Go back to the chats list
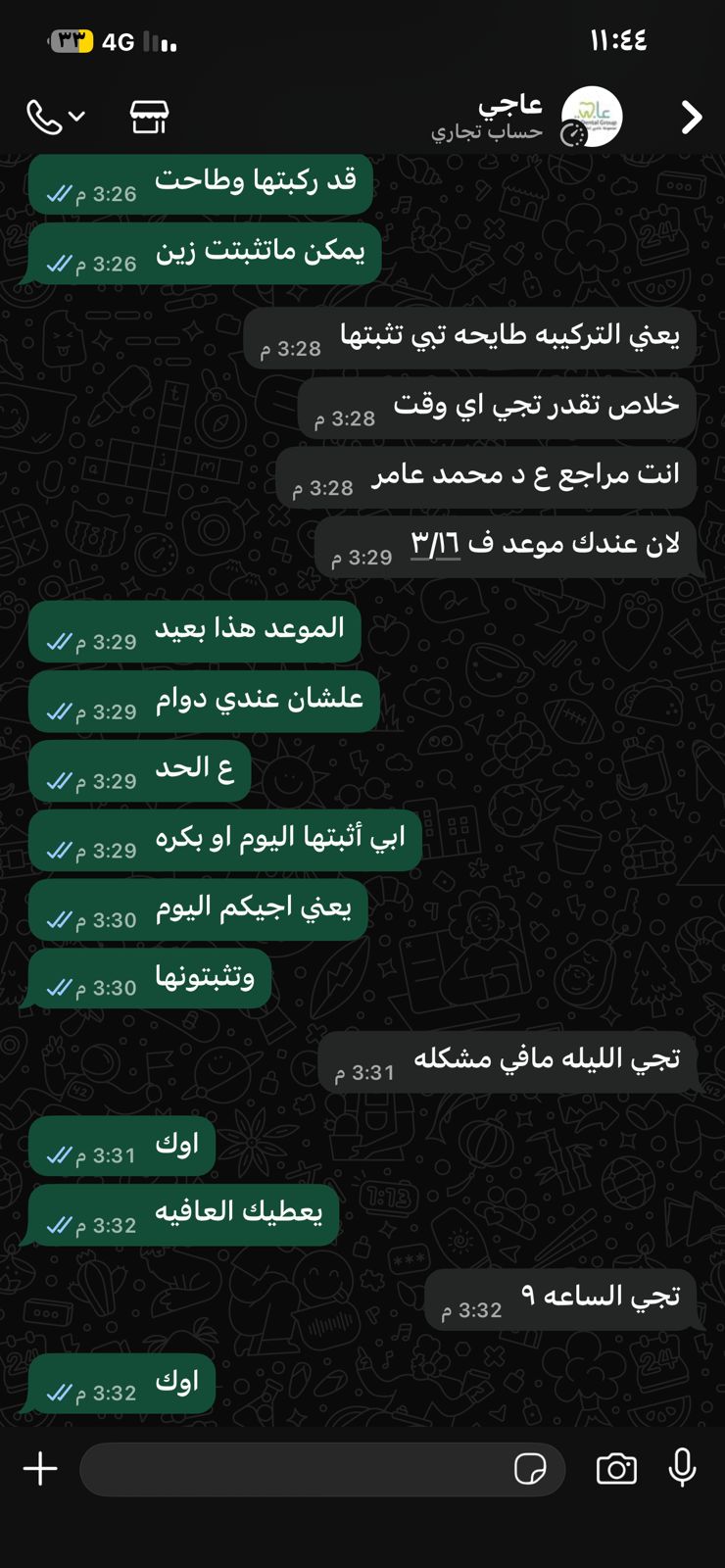 [x=692, y=118]
